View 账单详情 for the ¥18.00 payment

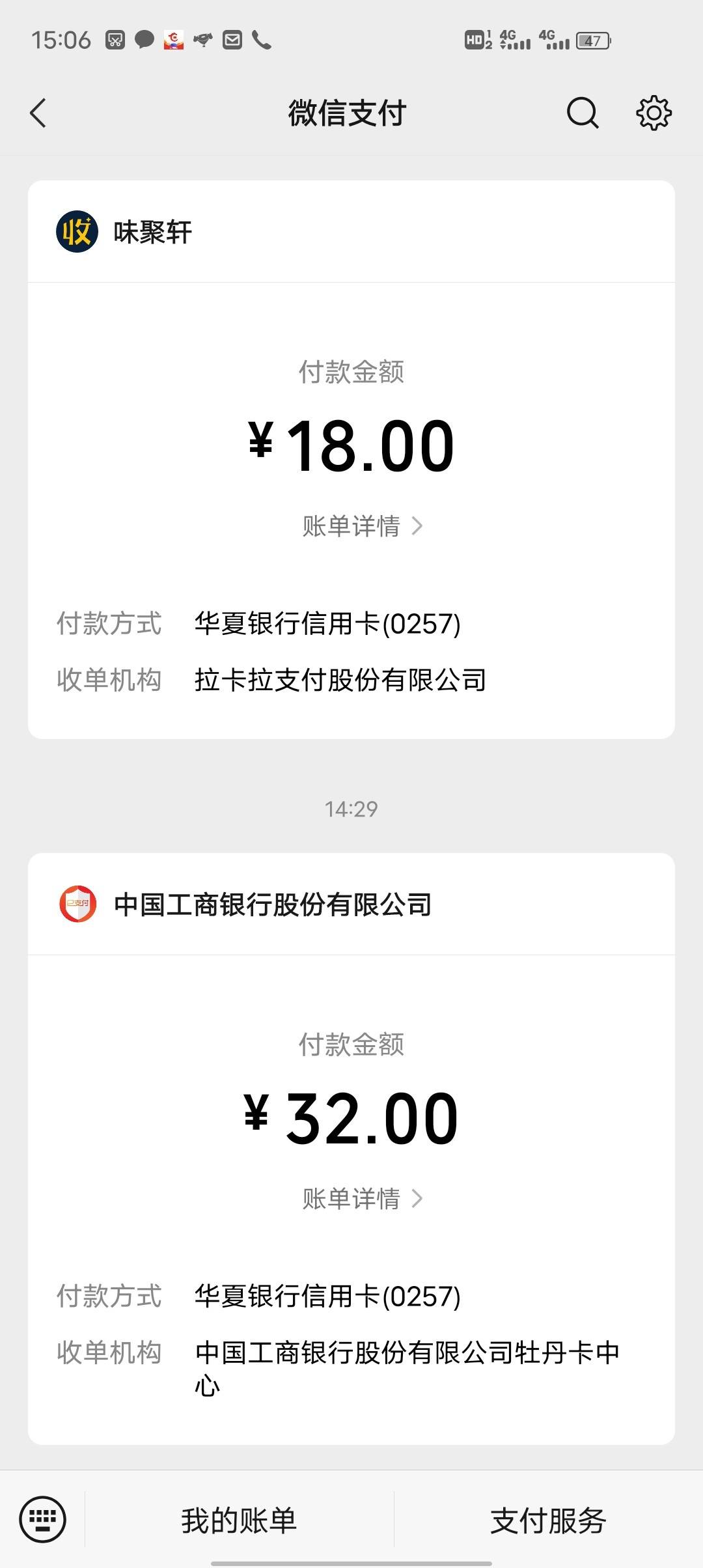(x=363, y=526)
